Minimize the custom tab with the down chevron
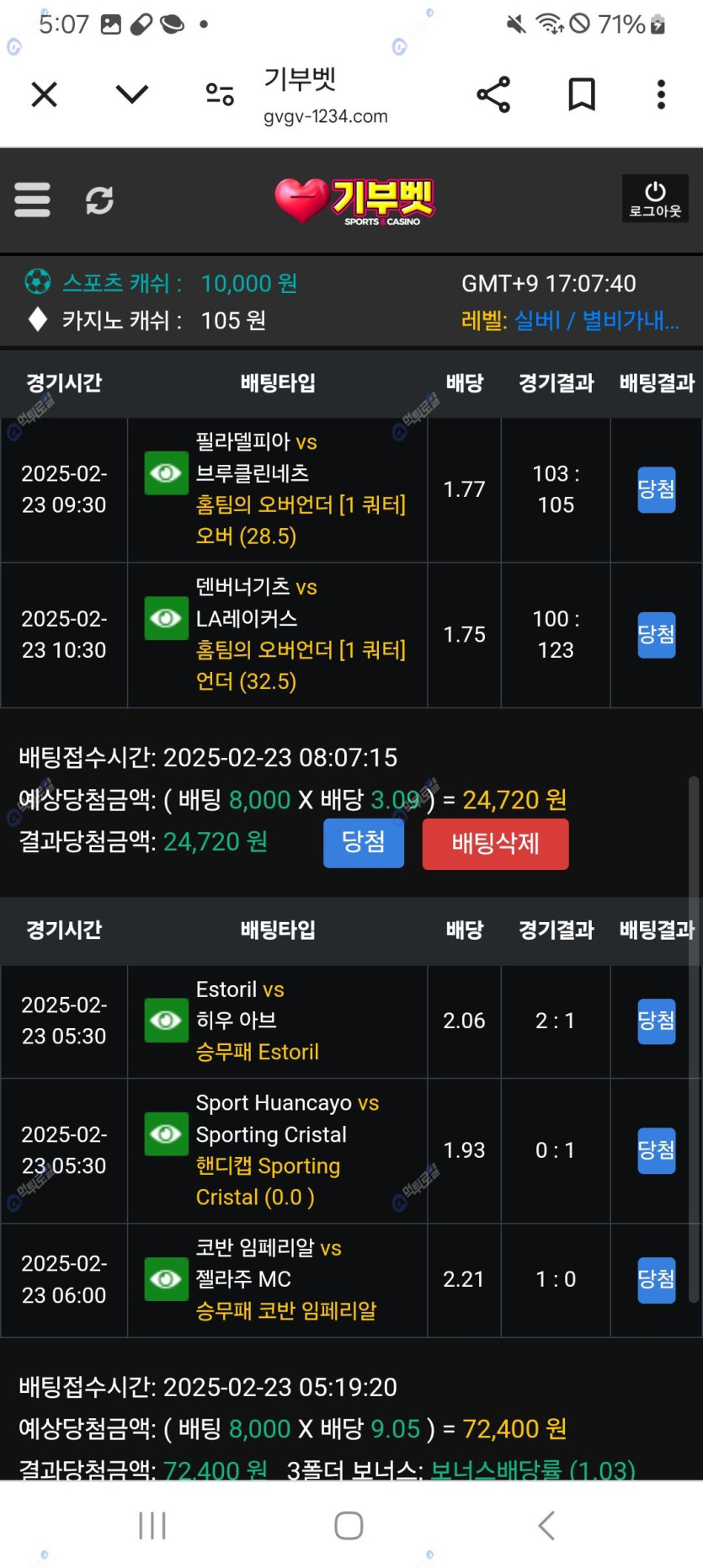Screen dimensions: 703x1568 tap(132, 94)
